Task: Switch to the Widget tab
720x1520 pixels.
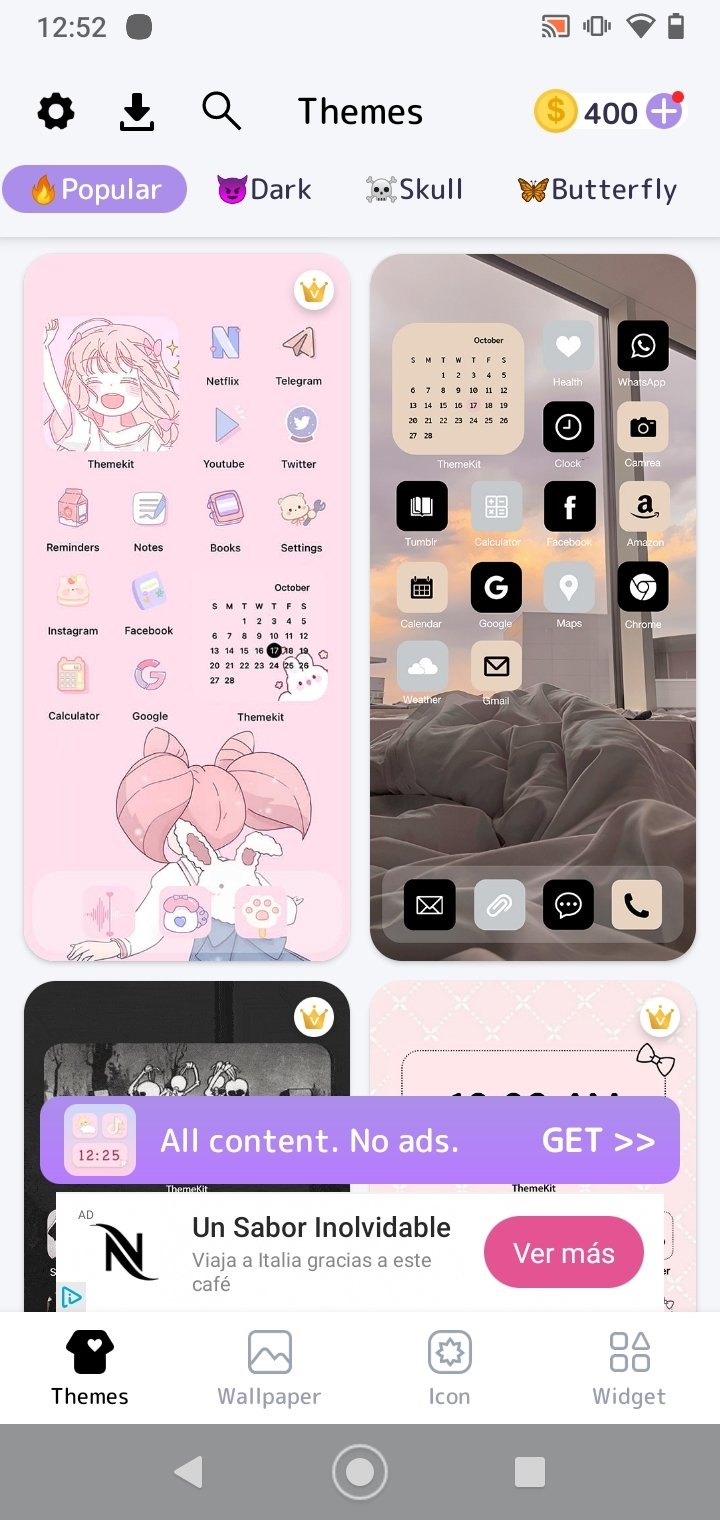Action: [629, 1368]
